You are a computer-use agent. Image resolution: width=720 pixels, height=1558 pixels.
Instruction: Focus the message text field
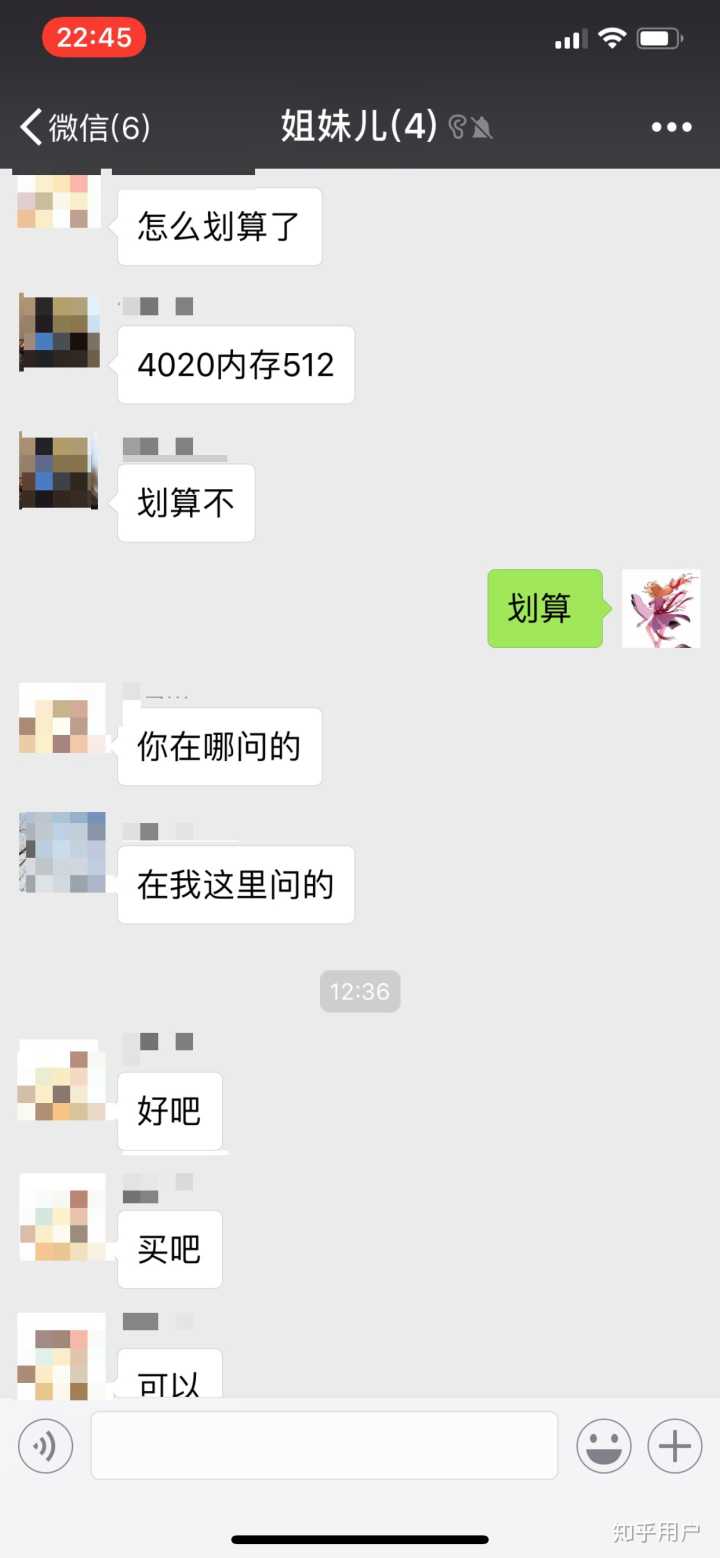tap(324, 1445)
